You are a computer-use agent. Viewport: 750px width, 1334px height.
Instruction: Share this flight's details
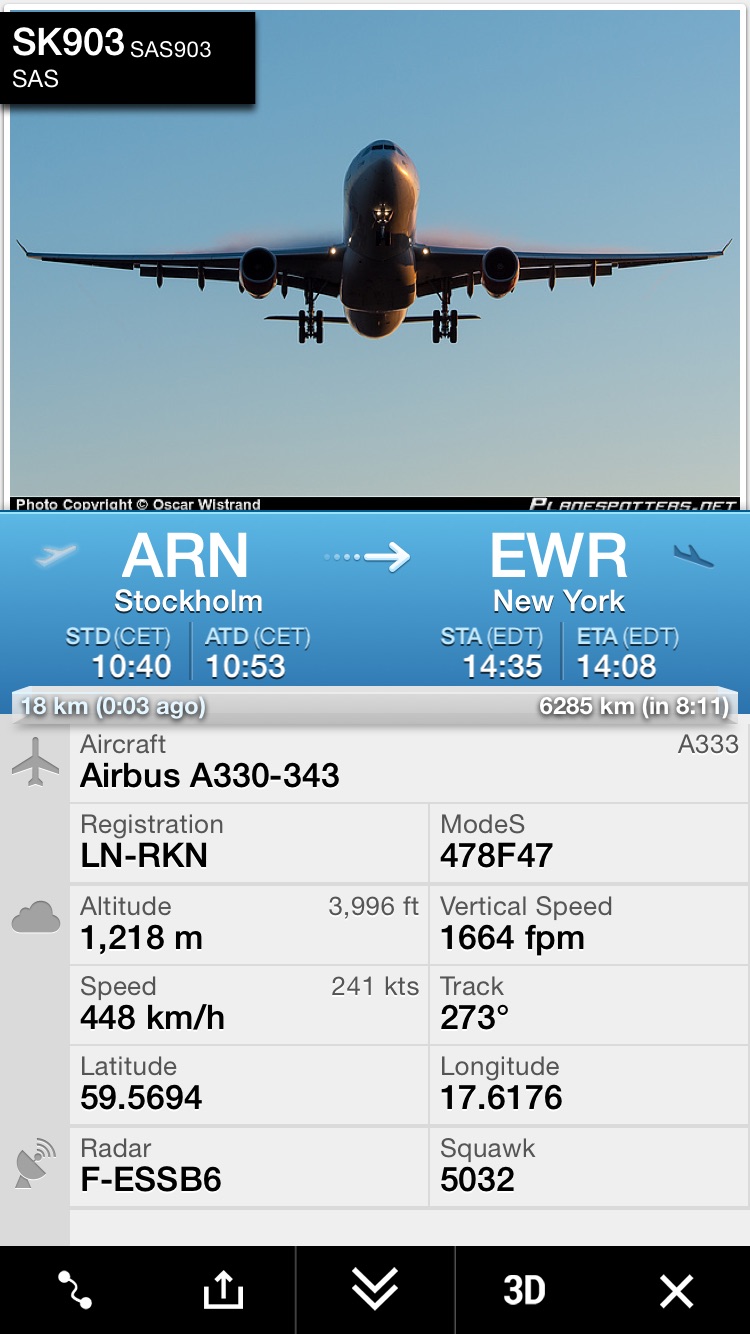223,1290
